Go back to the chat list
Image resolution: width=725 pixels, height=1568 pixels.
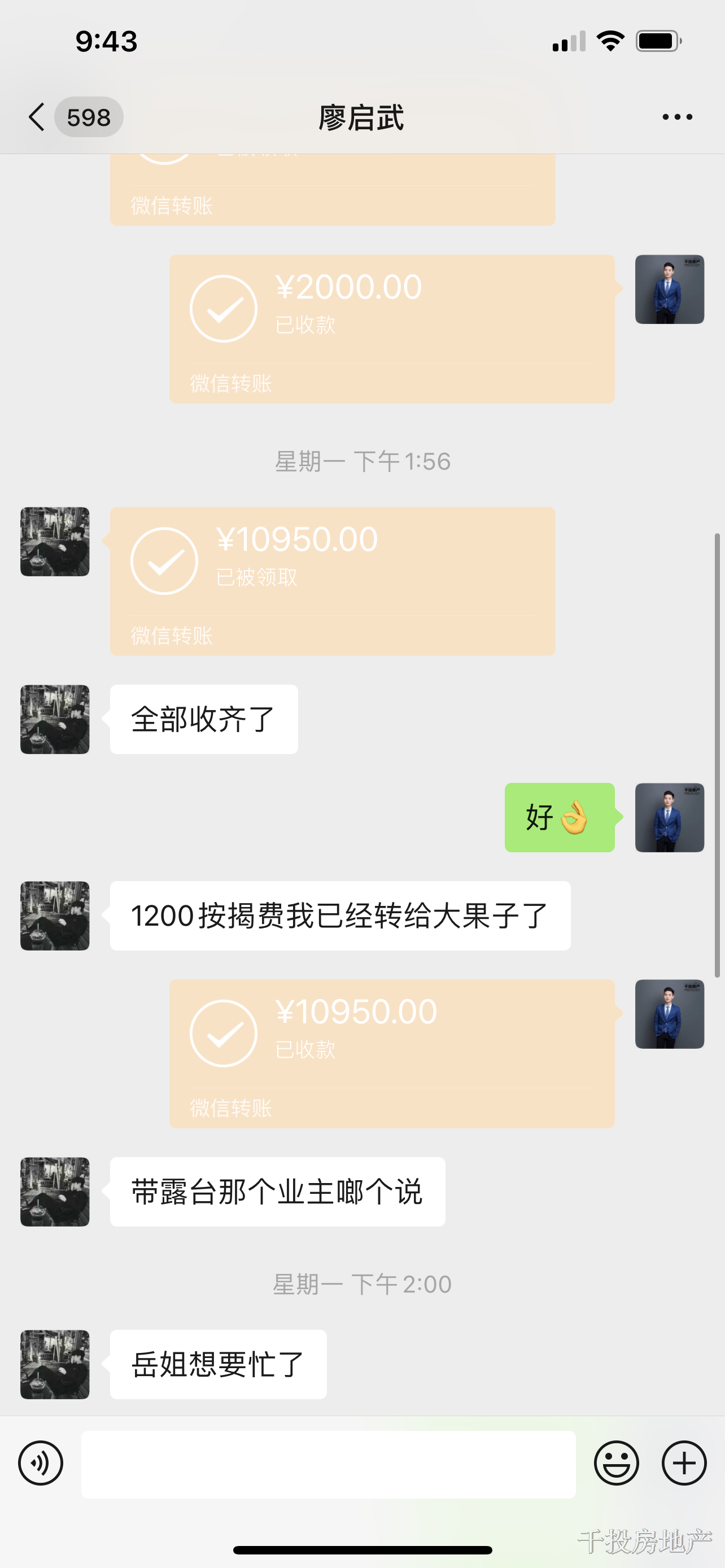tap(38, 117)
